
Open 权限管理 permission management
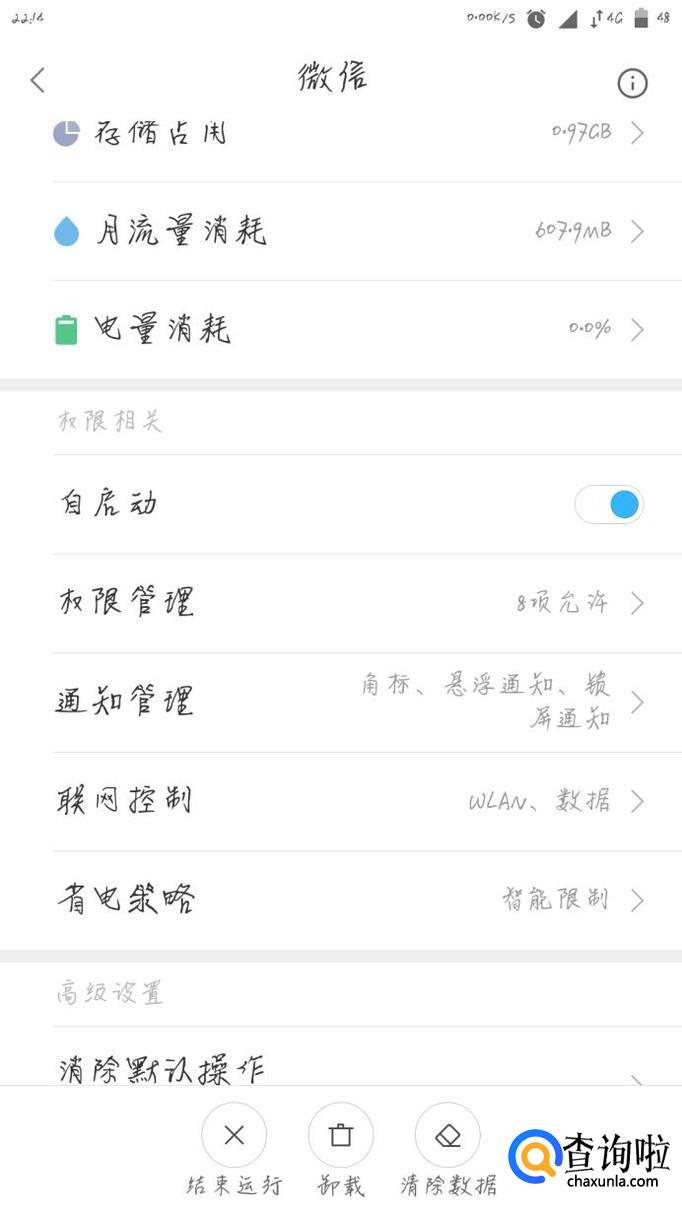[341, 604]
